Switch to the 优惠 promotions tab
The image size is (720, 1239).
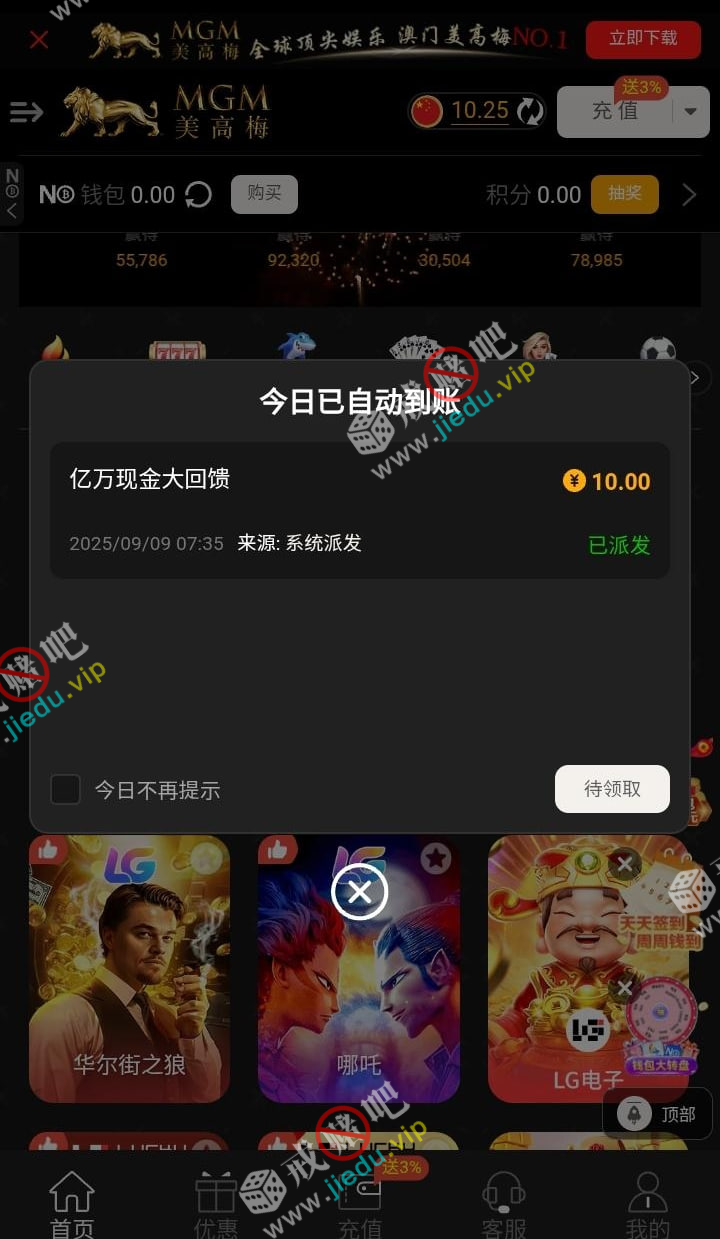tap(216, 1204)
